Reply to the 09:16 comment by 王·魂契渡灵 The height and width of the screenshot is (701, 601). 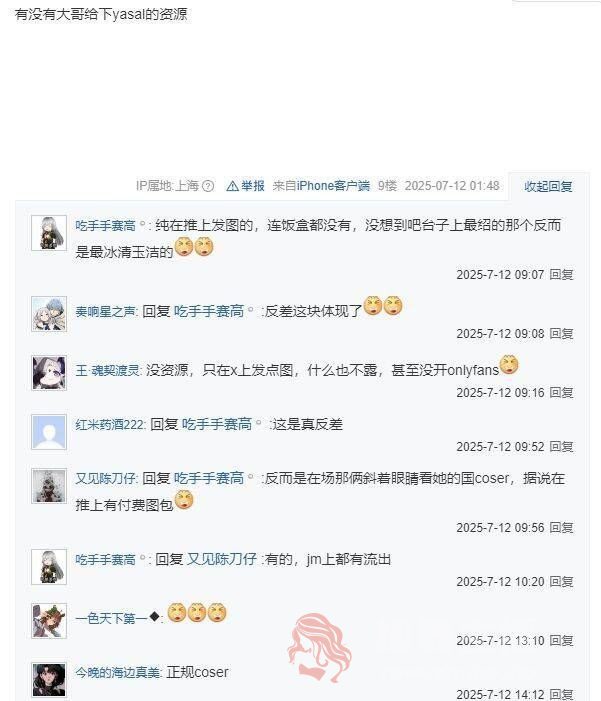pos(562,393)
